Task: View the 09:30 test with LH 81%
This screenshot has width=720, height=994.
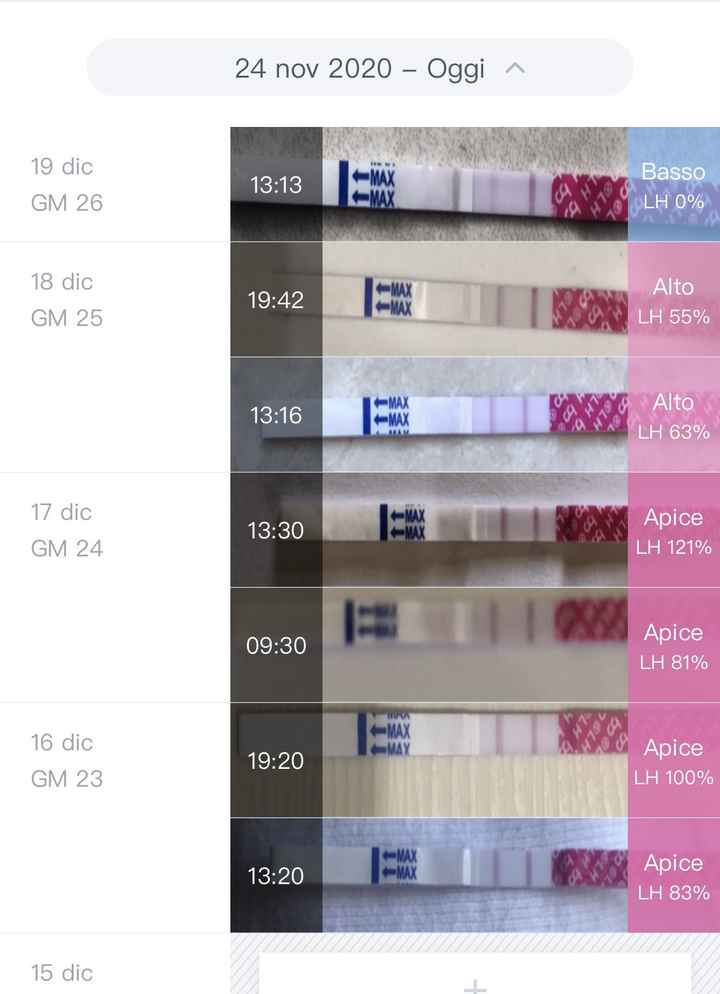Action: [x=475, y=645]
